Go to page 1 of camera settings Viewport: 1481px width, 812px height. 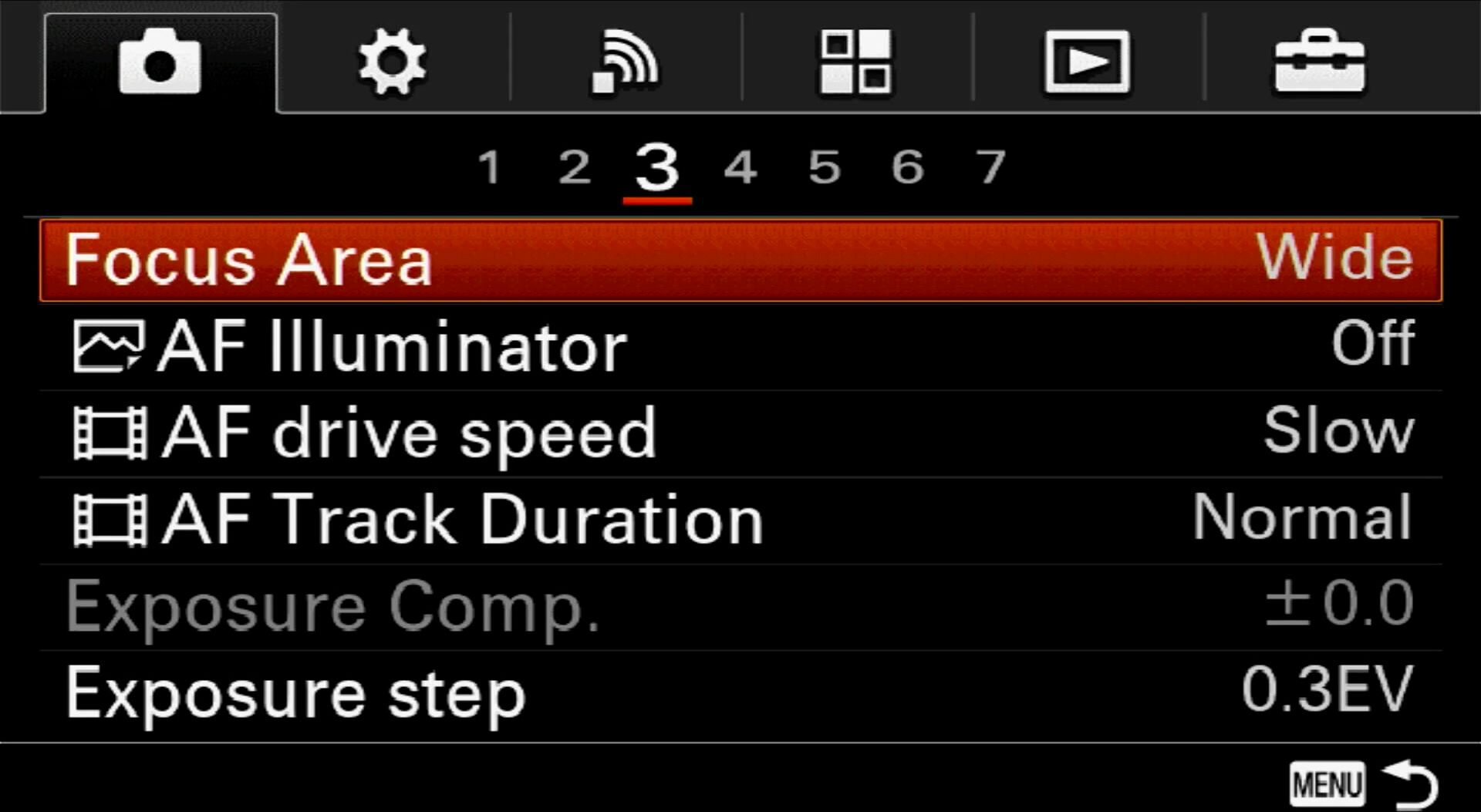489,167
